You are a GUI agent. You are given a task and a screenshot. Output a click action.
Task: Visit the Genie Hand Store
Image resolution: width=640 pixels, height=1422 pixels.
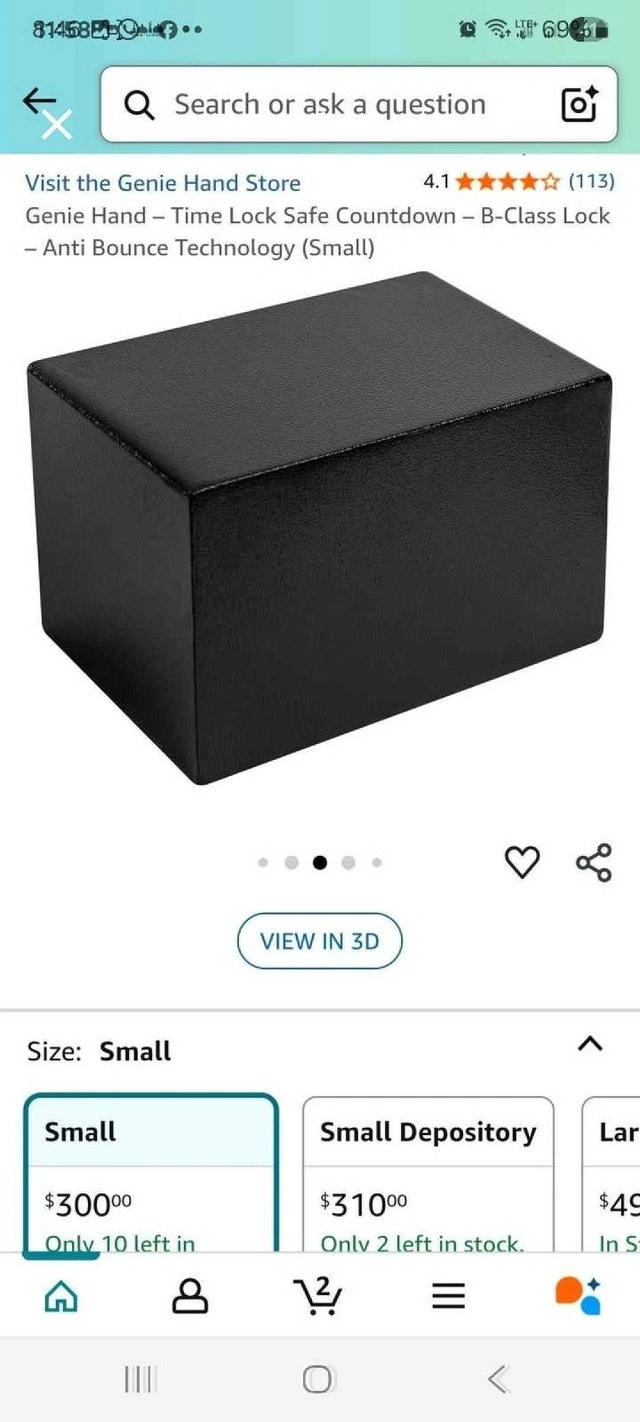(x=162, y=183)
